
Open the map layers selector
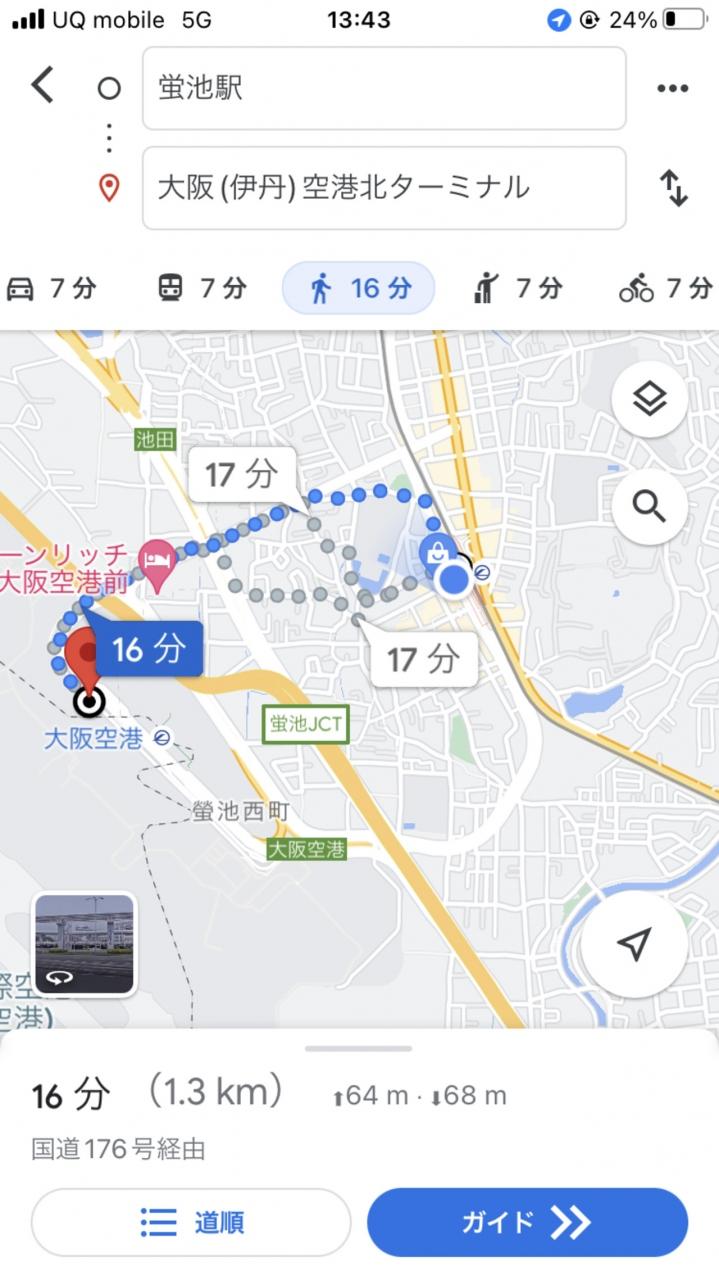[x=649, y=400]
